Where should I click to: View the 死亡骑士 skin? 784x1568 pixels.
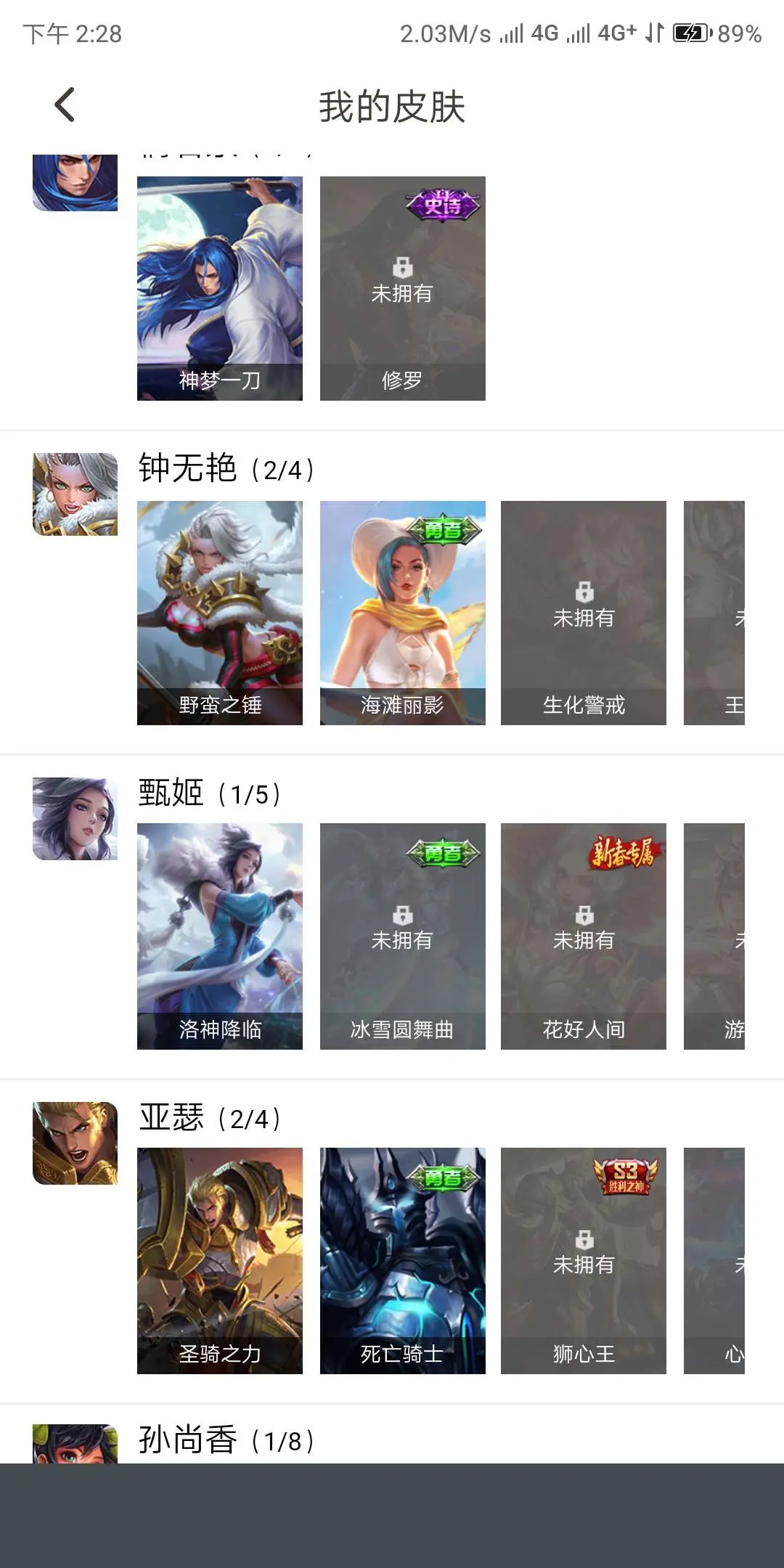pos(403,1261)
